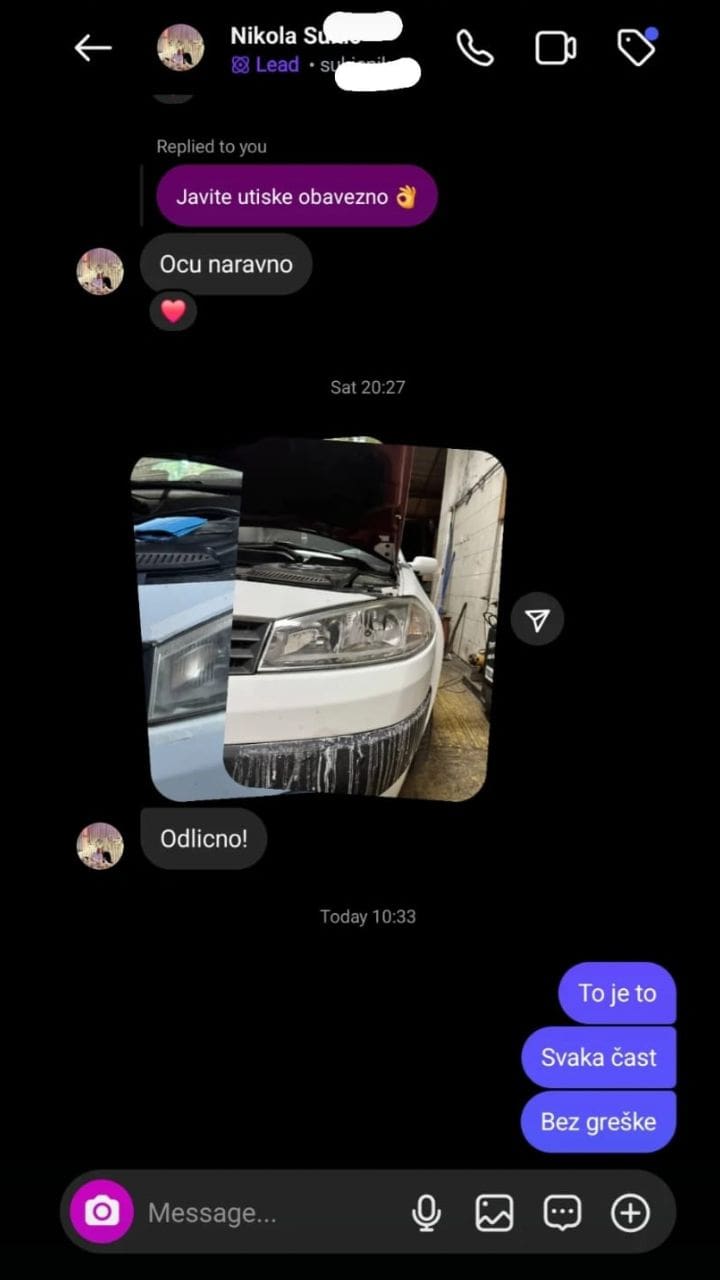Open more options plus icon
Viewport: 720px width, 1280px height.
pos(630,1213)
